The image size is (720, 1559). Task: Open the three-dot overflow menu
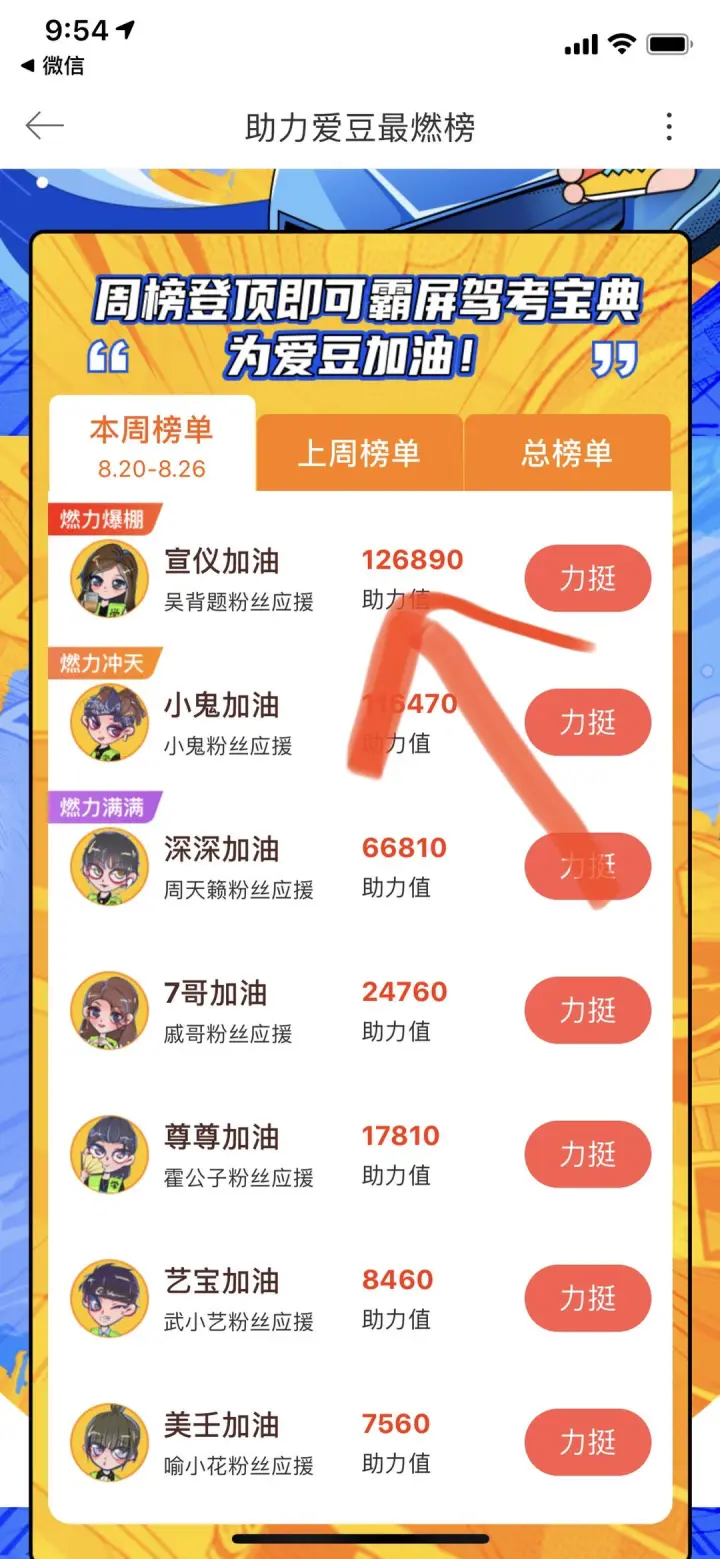click(669, 127)
